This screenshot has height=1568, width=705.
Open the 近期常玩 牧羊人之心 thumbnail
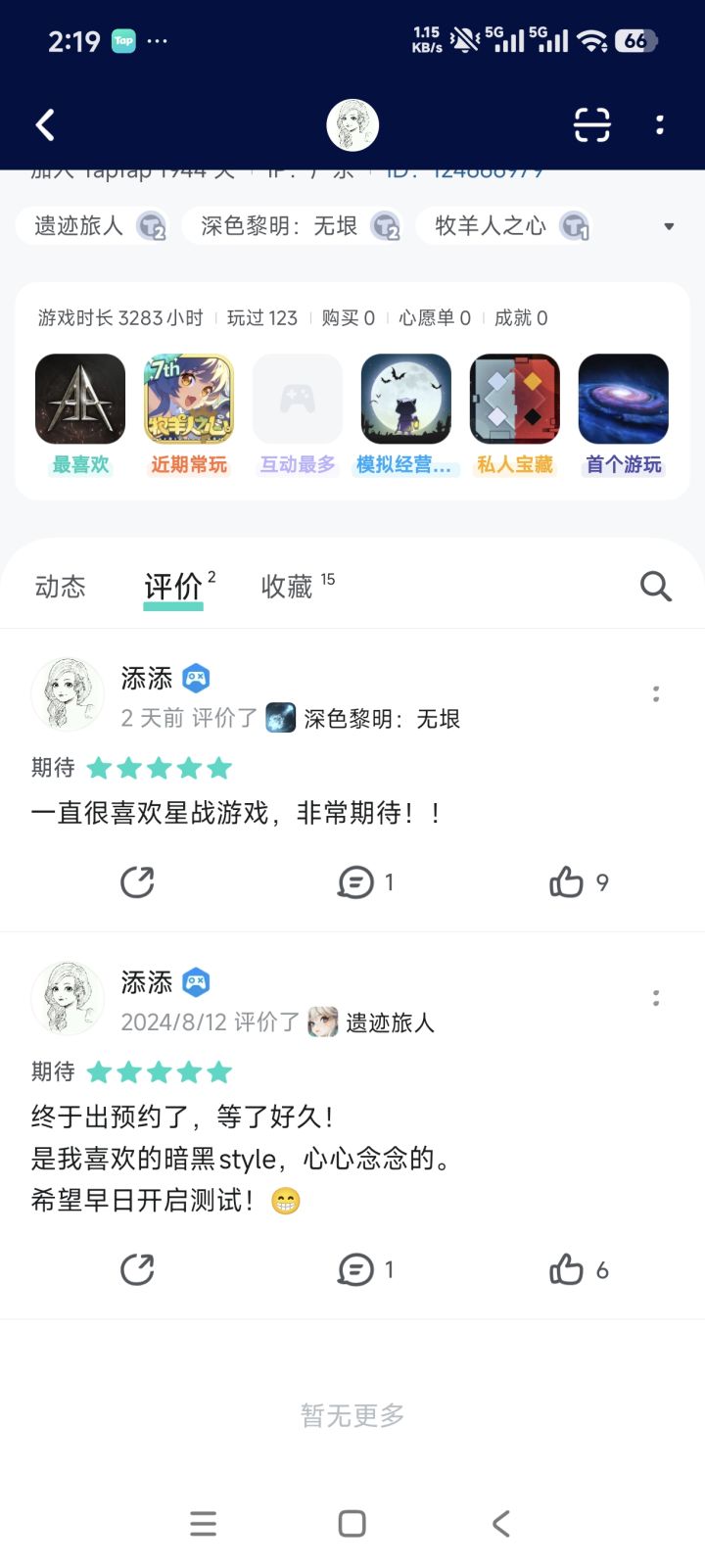[188, 400]
